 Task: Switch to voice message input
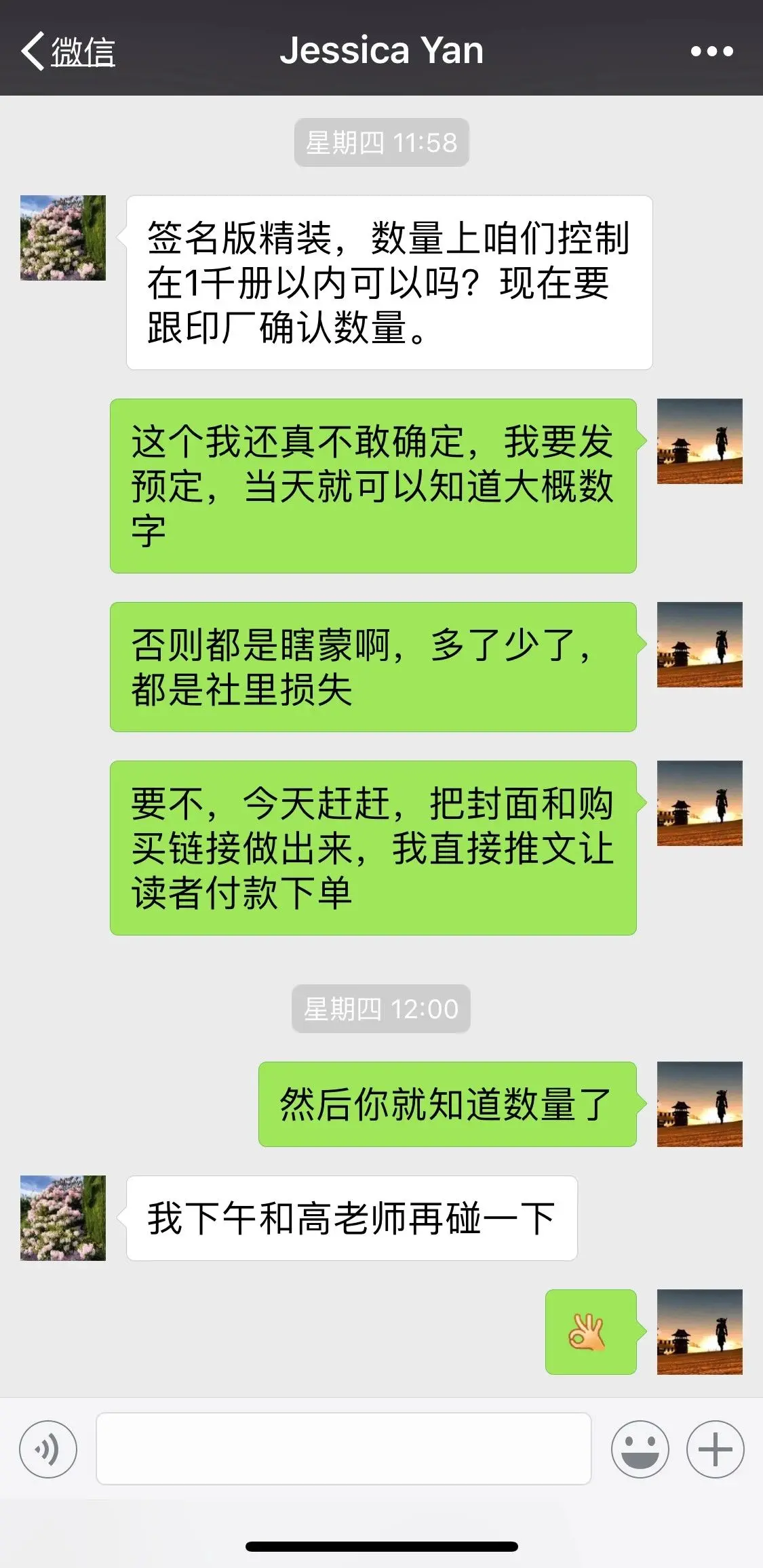click(x=48, y=1449)
